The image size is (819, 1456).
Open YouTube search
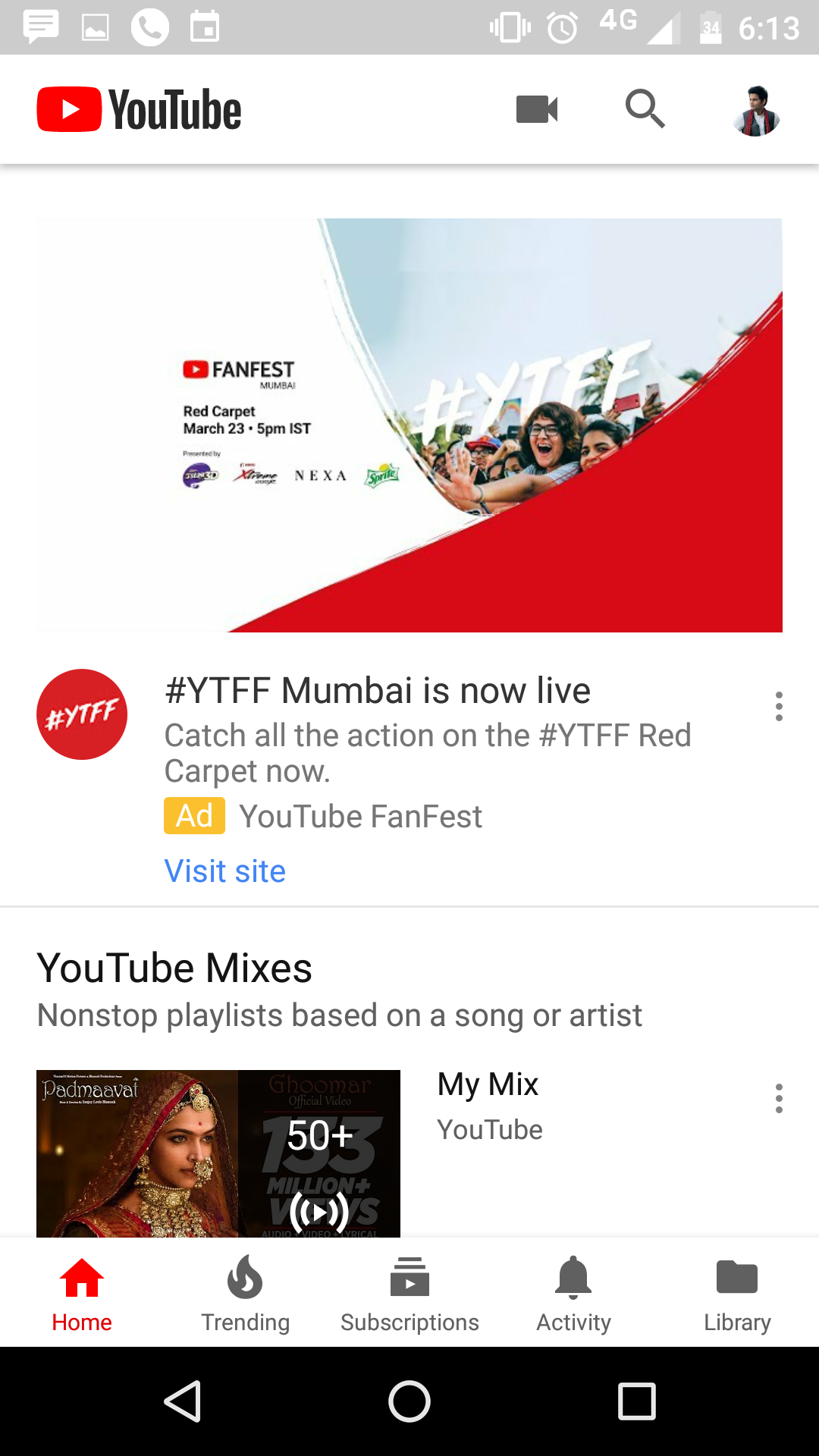click(645, 109)
